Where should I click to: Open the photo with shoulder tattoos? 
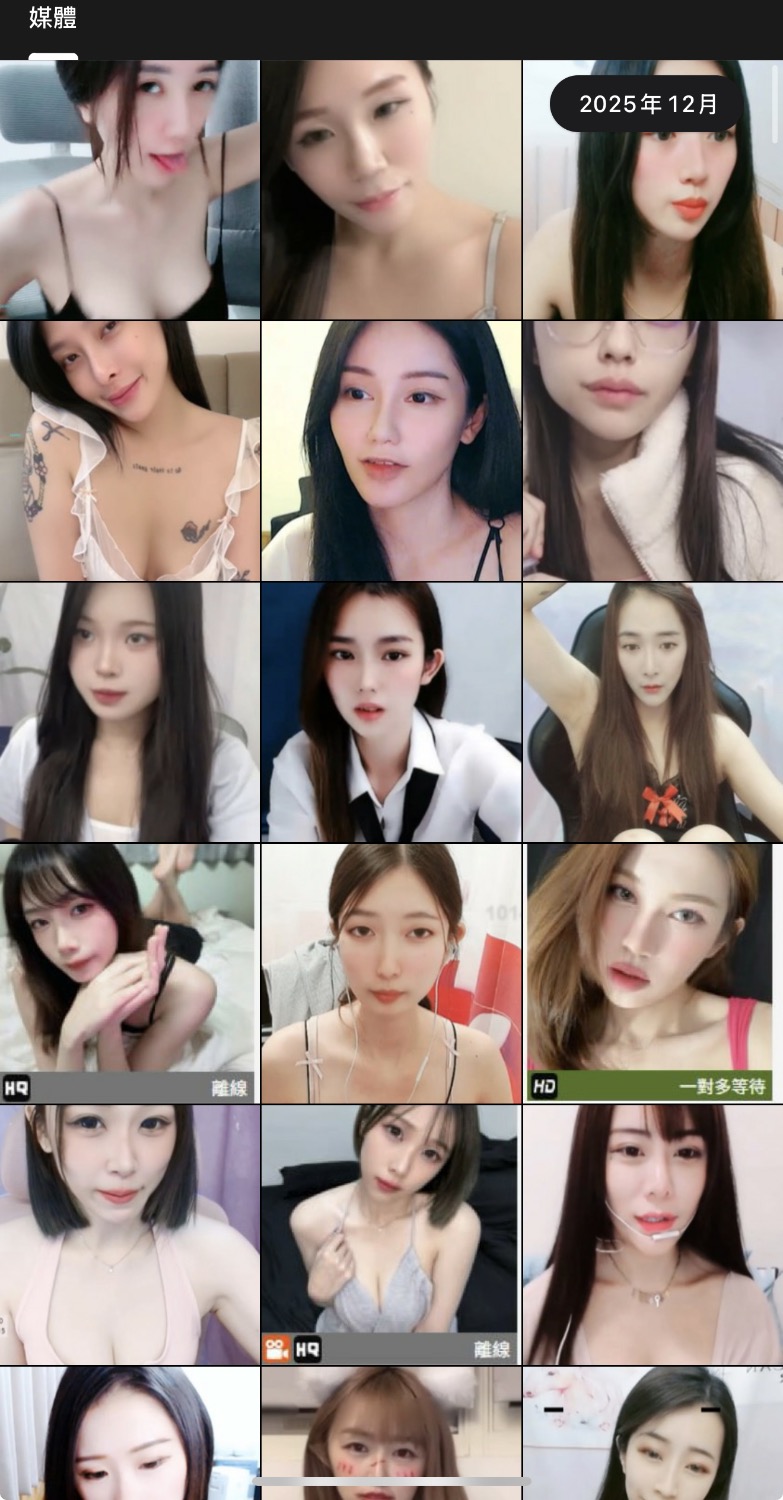[129, 451]
